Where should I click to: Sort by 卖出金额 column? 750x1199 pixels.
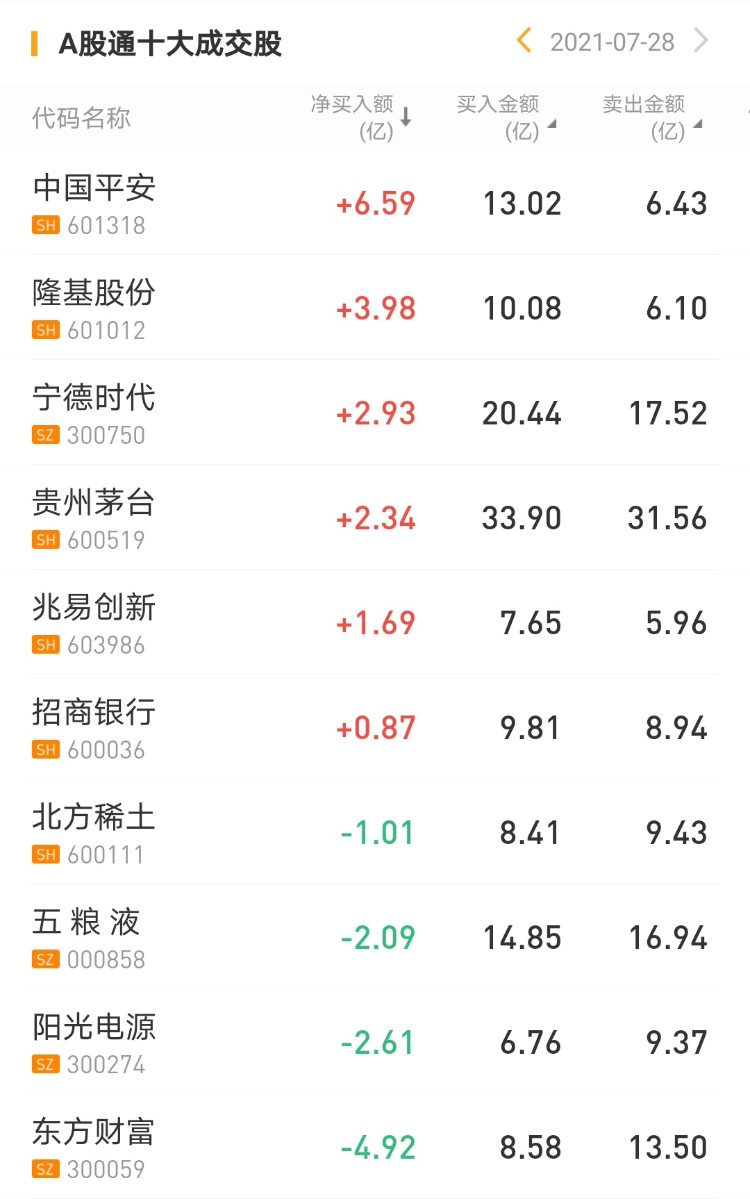point(652,117)
